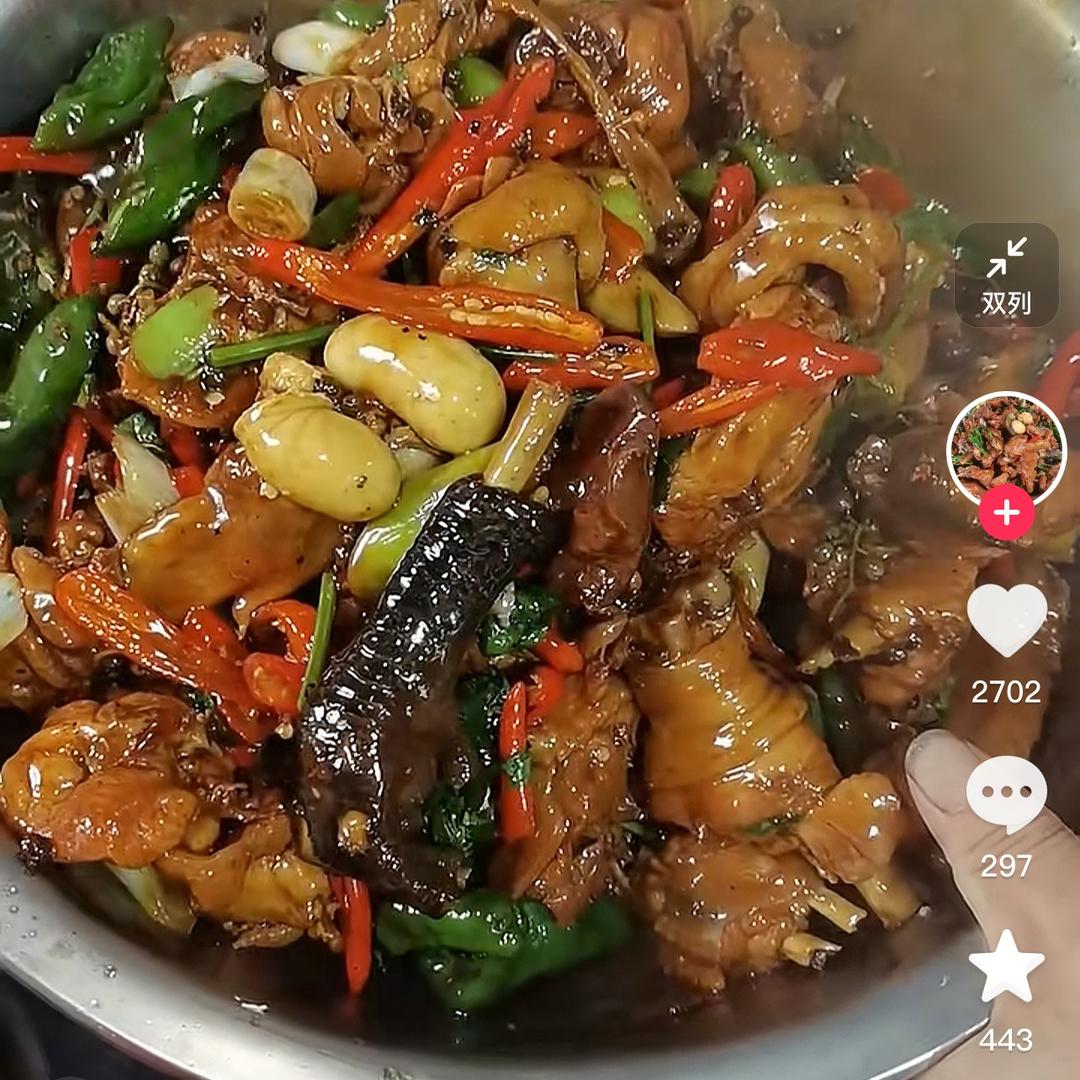
Task: Open the comments speech bubble
Action: 1006,793
